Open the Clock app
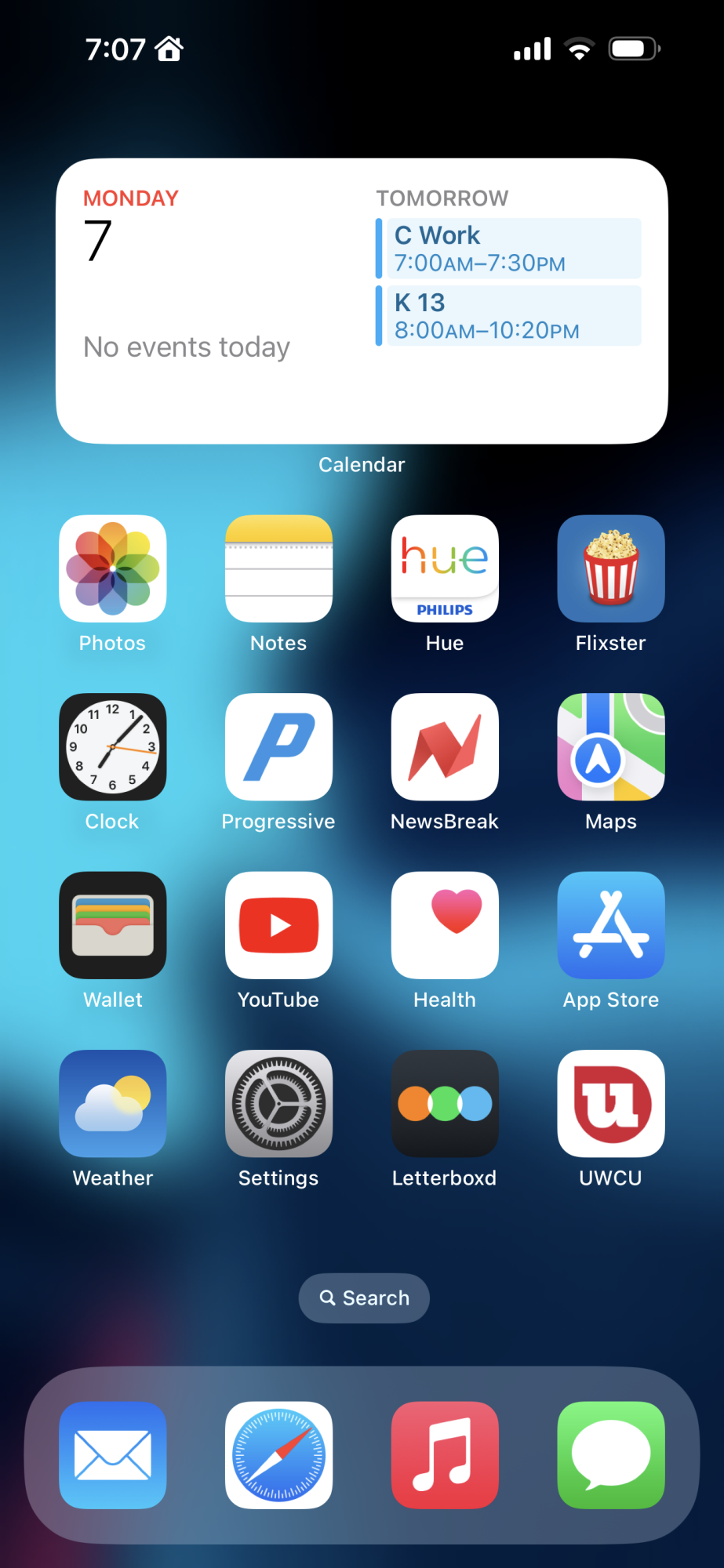Screen dimensions: 724x1568 (x=113, y=746)
